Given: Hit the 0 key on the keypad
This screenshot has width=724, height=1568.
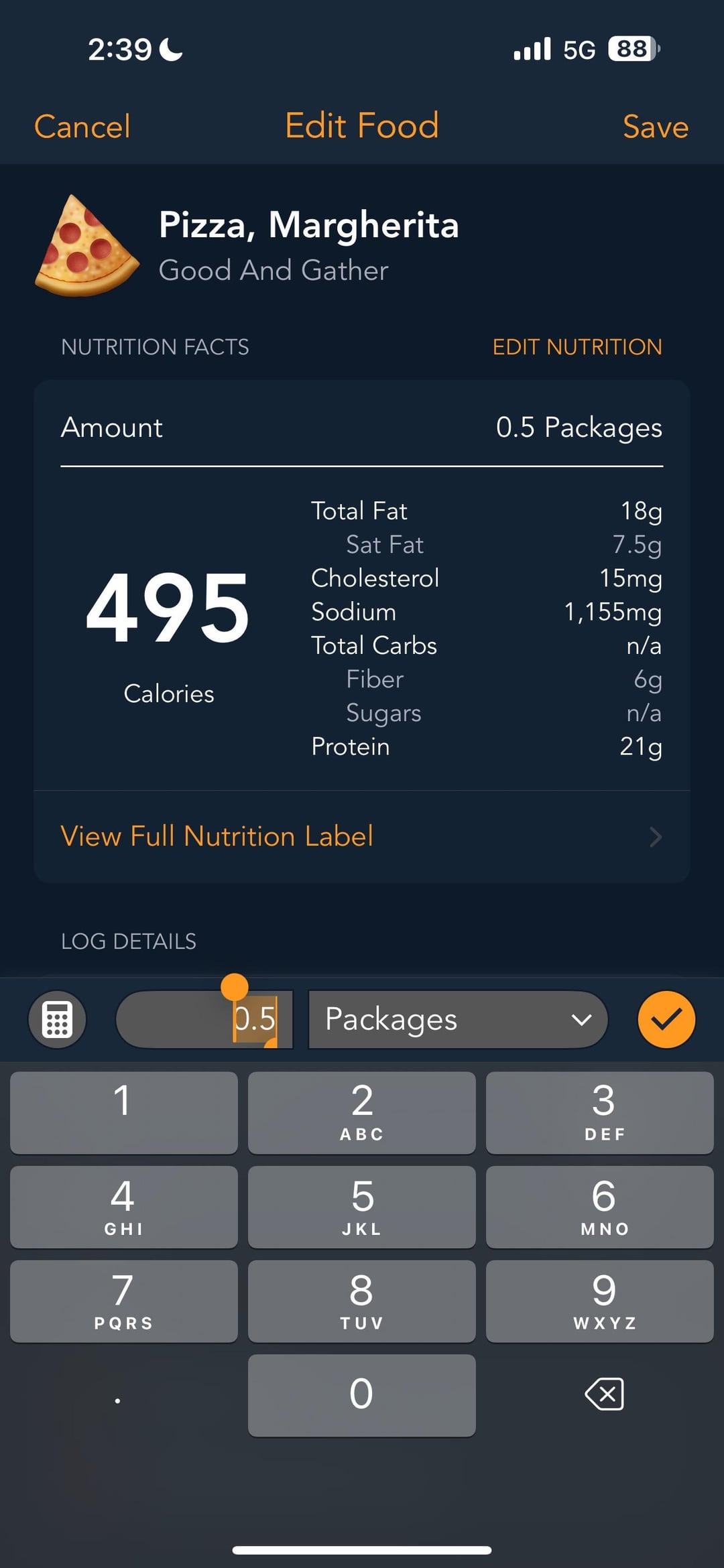Looking at the screenshot, I should [362, 1395].
